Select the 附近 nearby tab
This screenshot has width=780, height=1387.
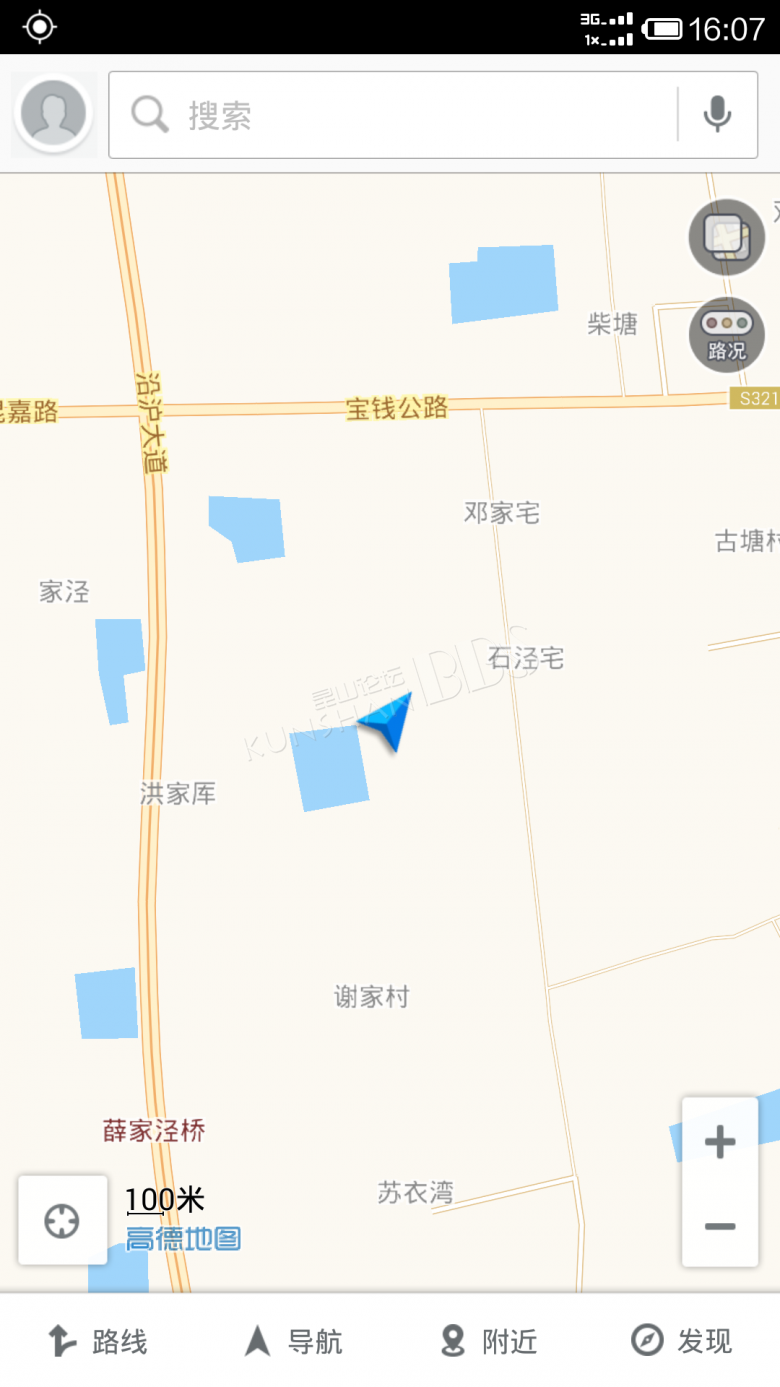tap(488, 1341)
